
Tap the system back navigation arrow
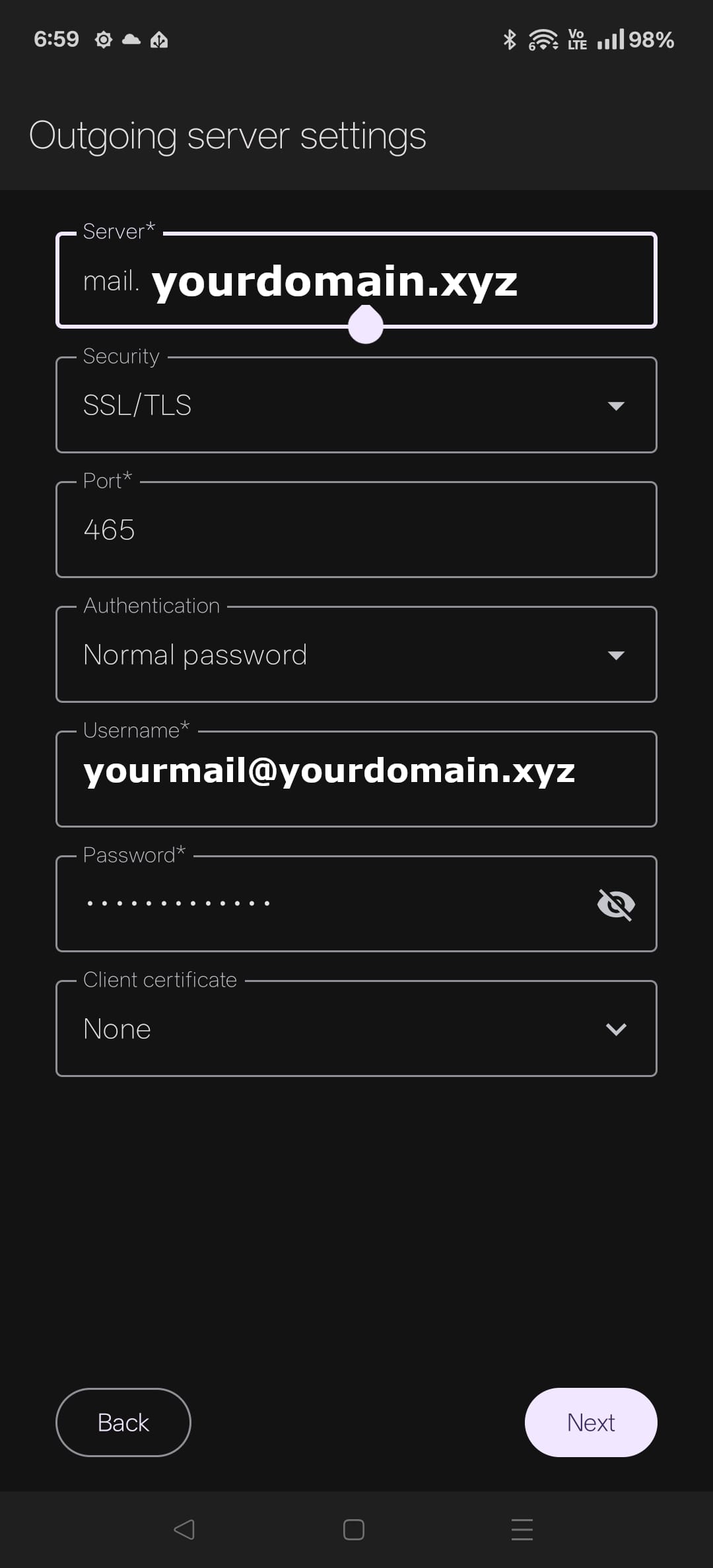click(x=184, y=1529)
